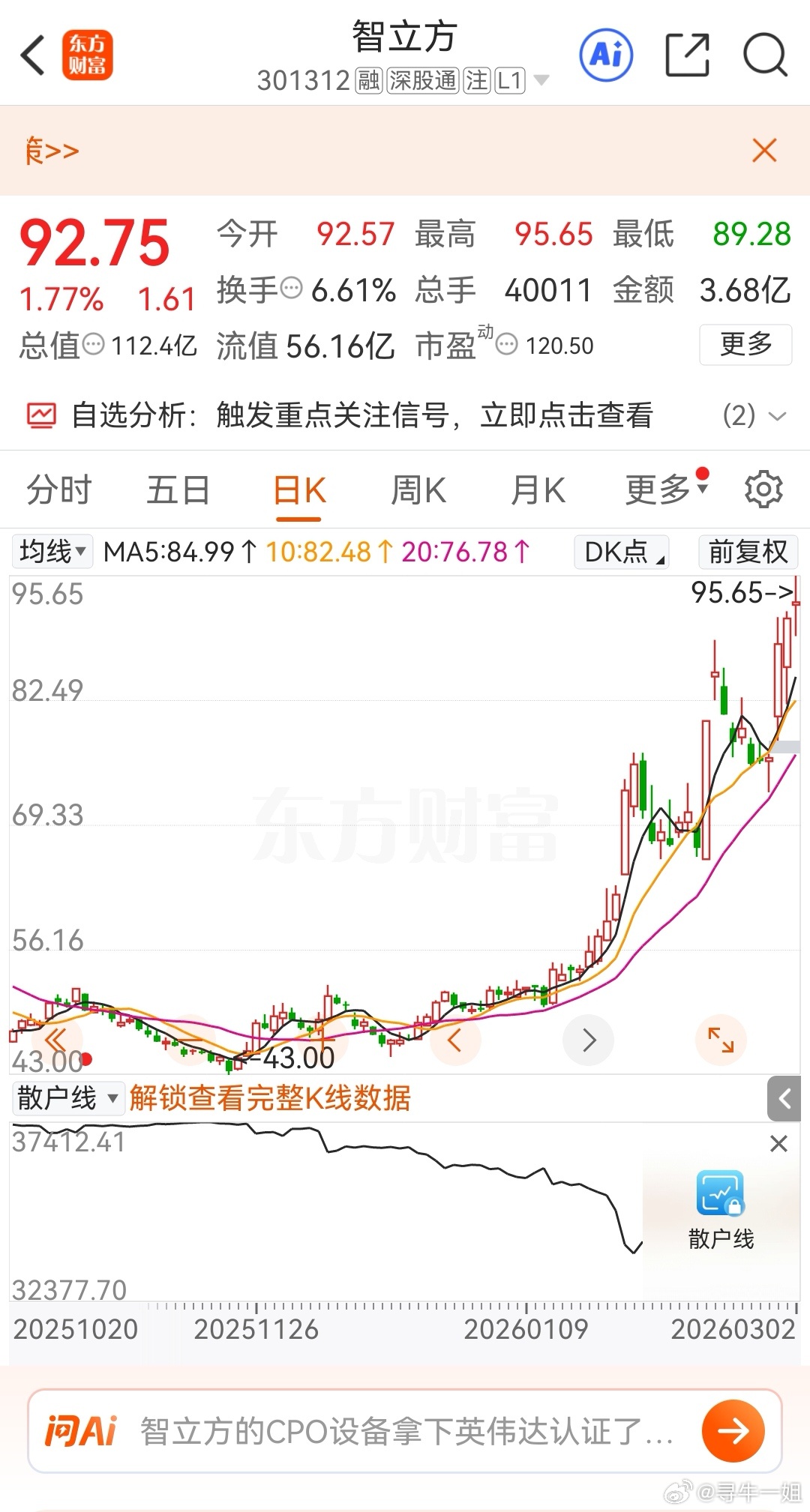Close the top overlay banner
Screen dimensions: 810x1512
pos(763,151)
